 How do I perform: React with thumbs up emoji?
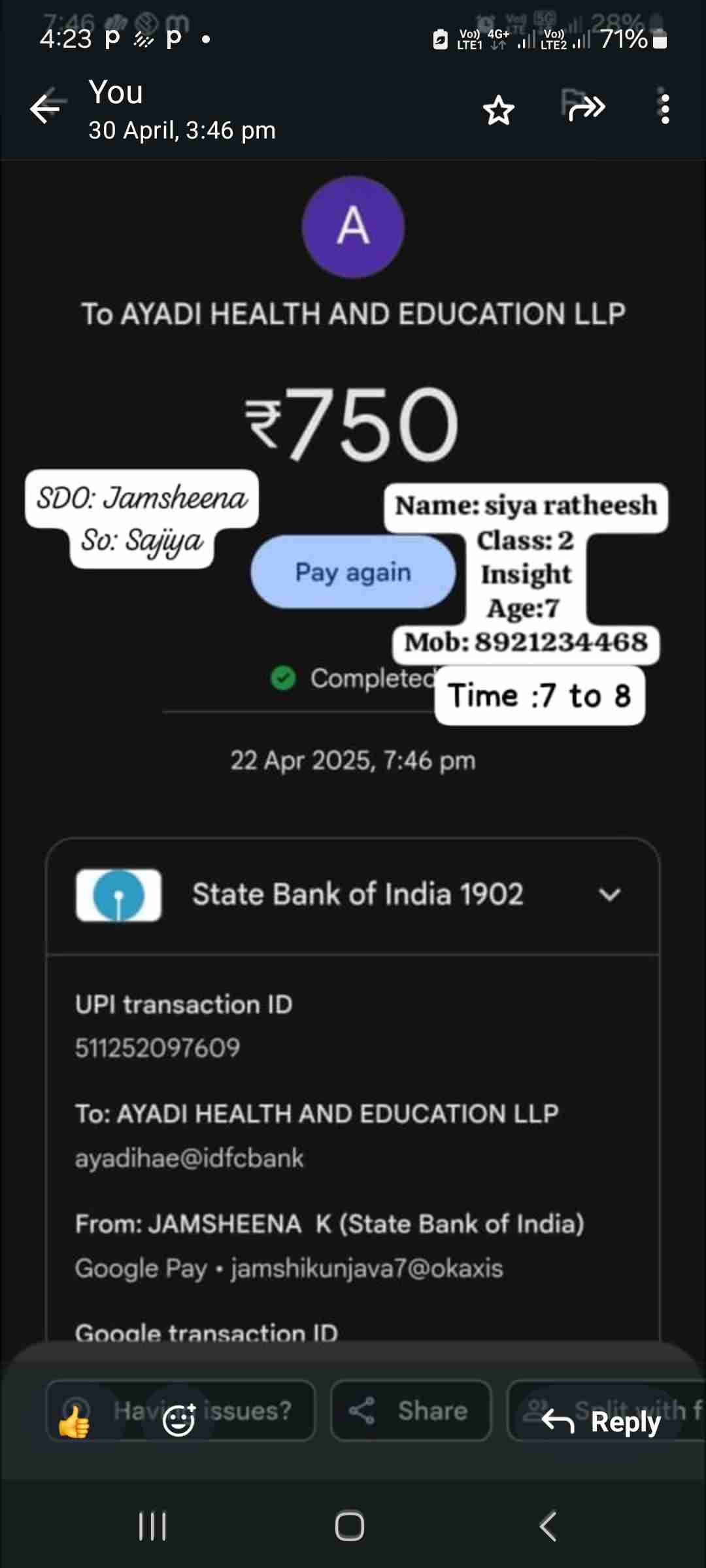coord(74,1421)
